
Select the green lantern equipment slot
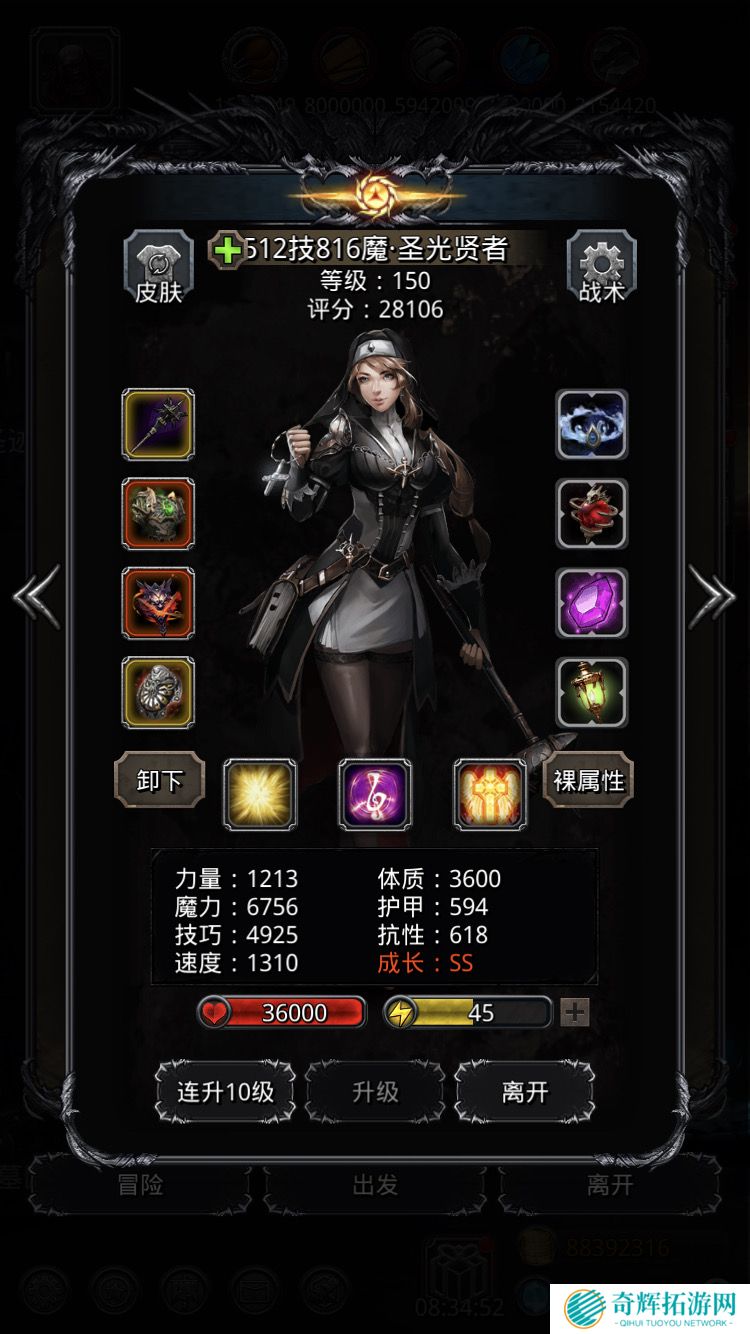click(592, 692)
